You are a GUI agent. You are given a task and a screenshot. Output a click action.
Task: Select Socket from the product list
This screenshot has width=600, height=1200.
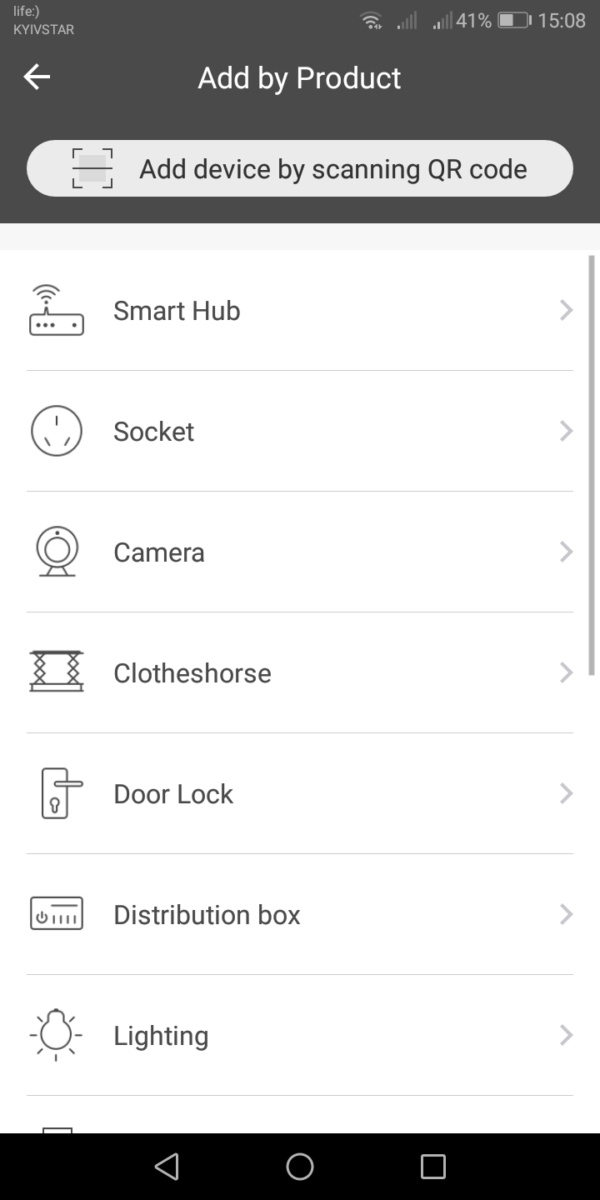[300, 432]
